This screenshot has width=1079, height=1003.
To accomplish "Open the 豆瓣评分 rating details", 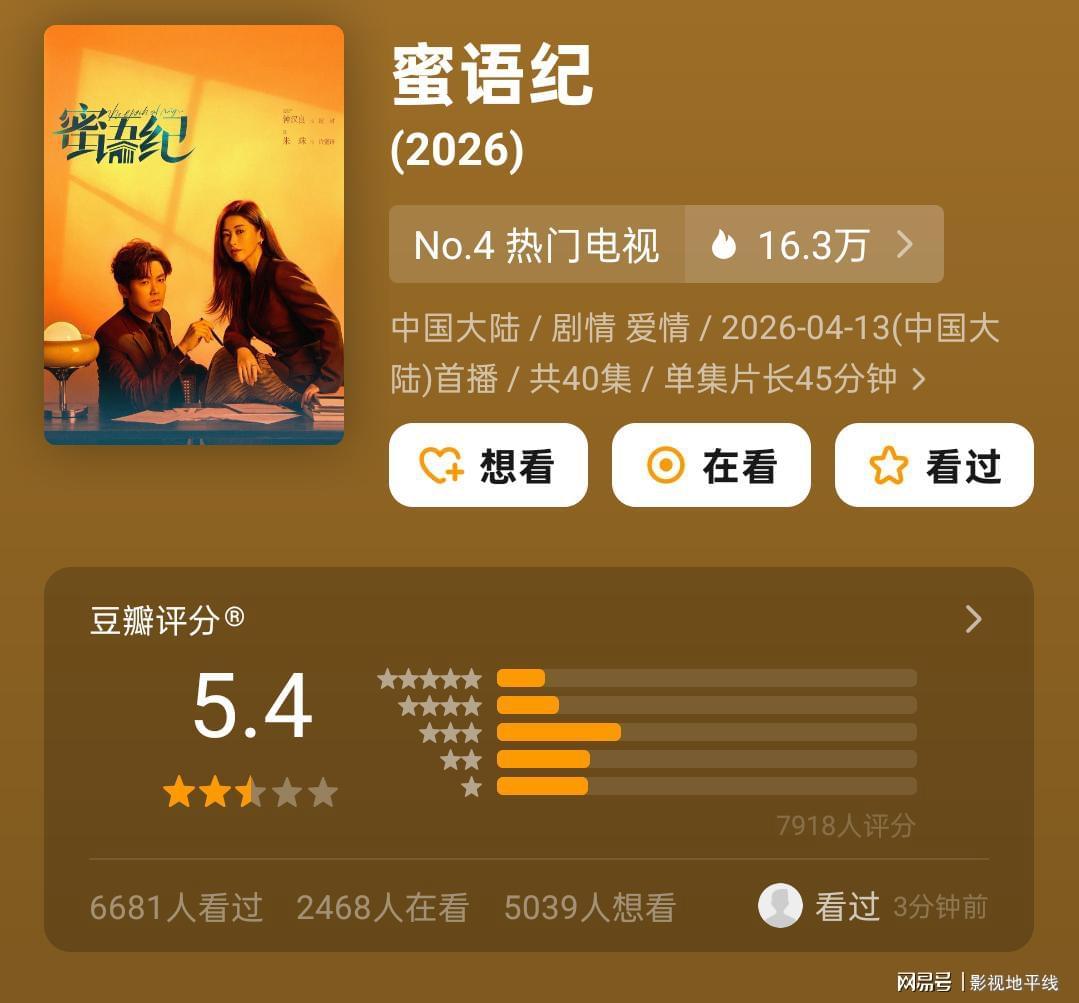I will point(973,620).
